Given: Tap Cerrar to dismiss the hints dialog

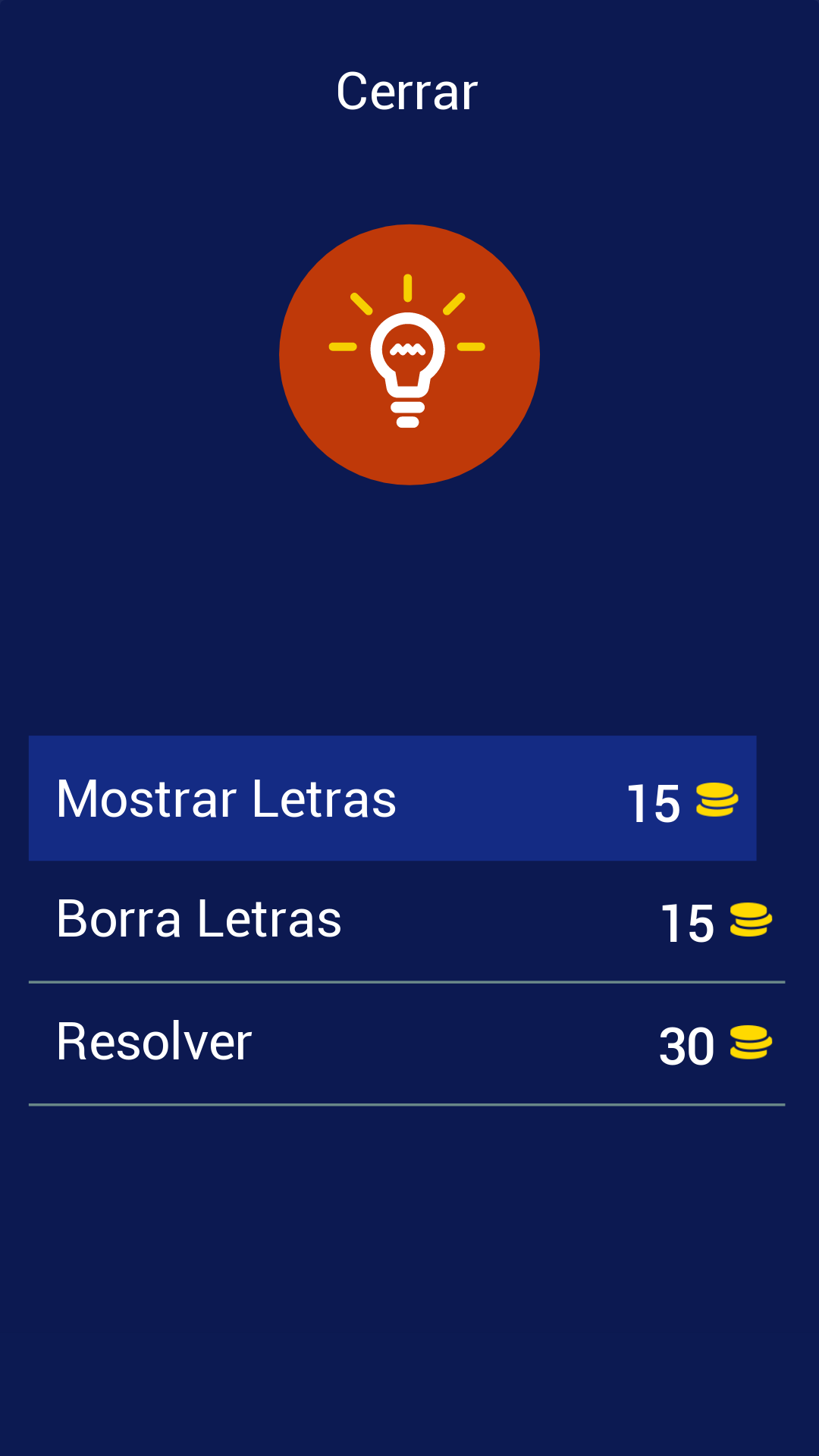Looking at the screenshot, I should pos(408,89).
